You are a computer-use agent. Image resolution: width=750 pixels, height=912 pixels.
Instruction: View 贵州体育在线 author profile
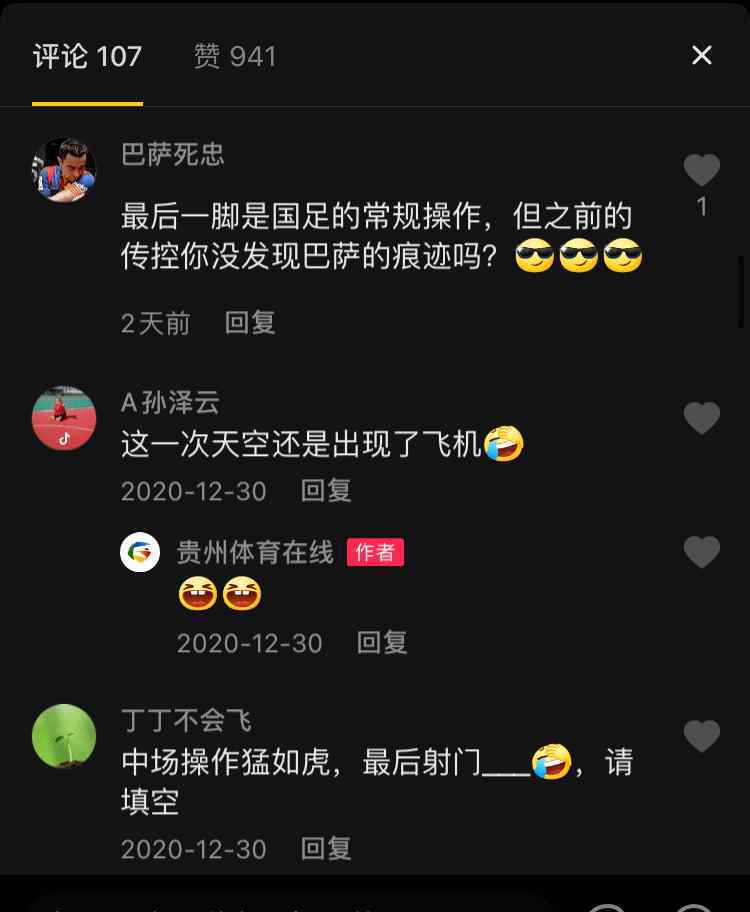[140, 552]
